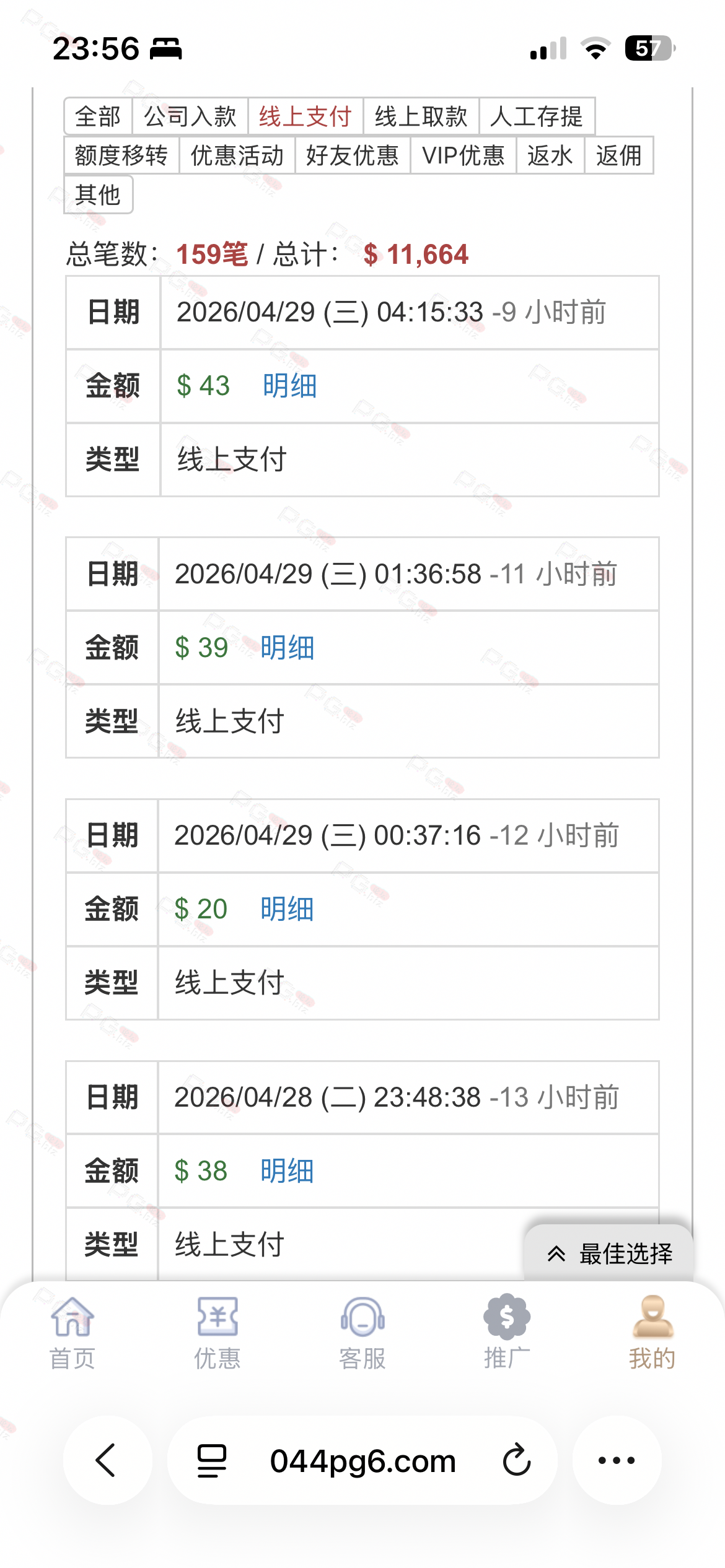Image resolution: width=725 pixels, height=1568 pixels.
Task: Open 明细 for the $ 39 payment
Action: [x=287, y=648]
